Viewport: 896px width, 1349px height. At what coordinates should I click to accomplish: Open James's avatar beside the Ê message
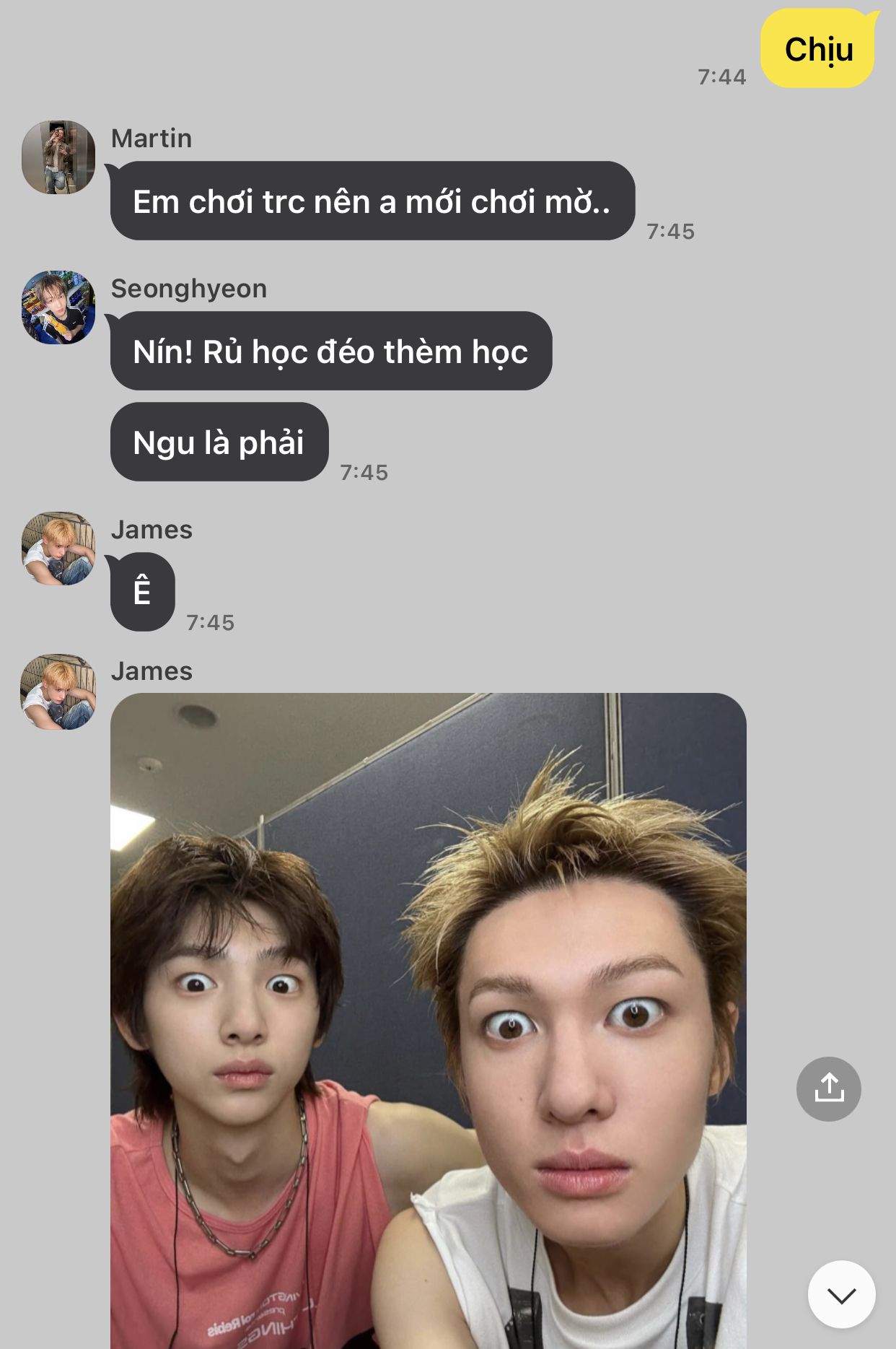point(58,549)
